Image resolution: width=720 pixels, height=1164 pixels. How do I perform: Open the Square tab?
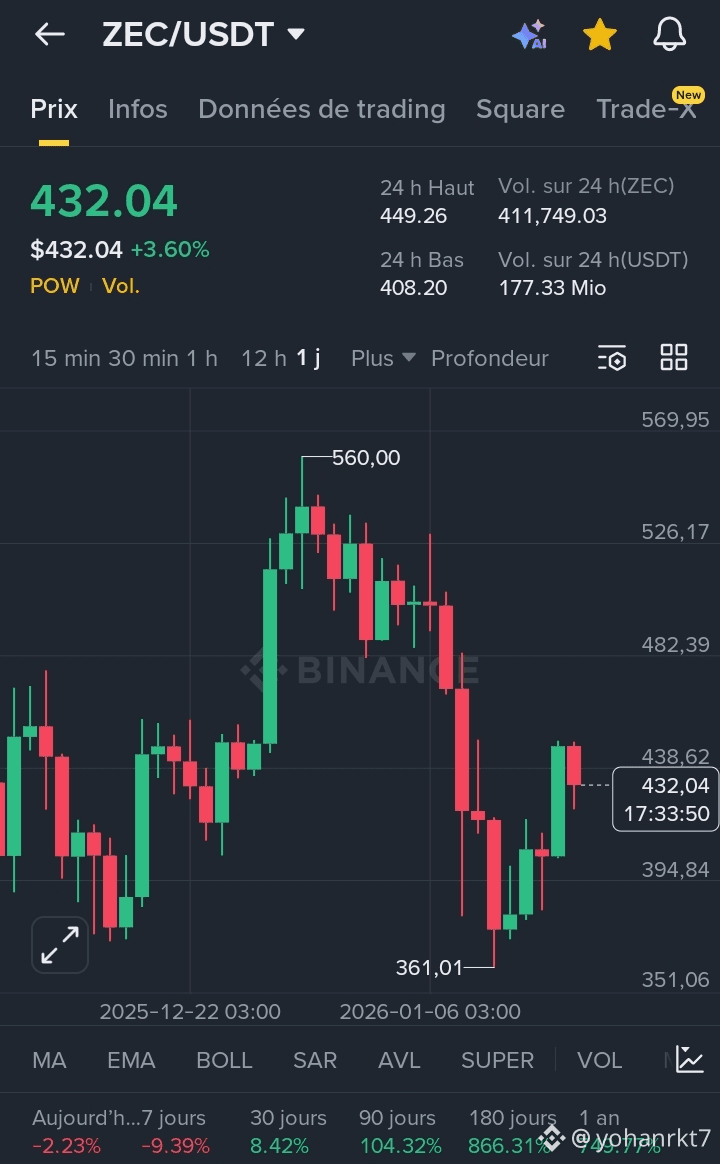tap(520, 109)
